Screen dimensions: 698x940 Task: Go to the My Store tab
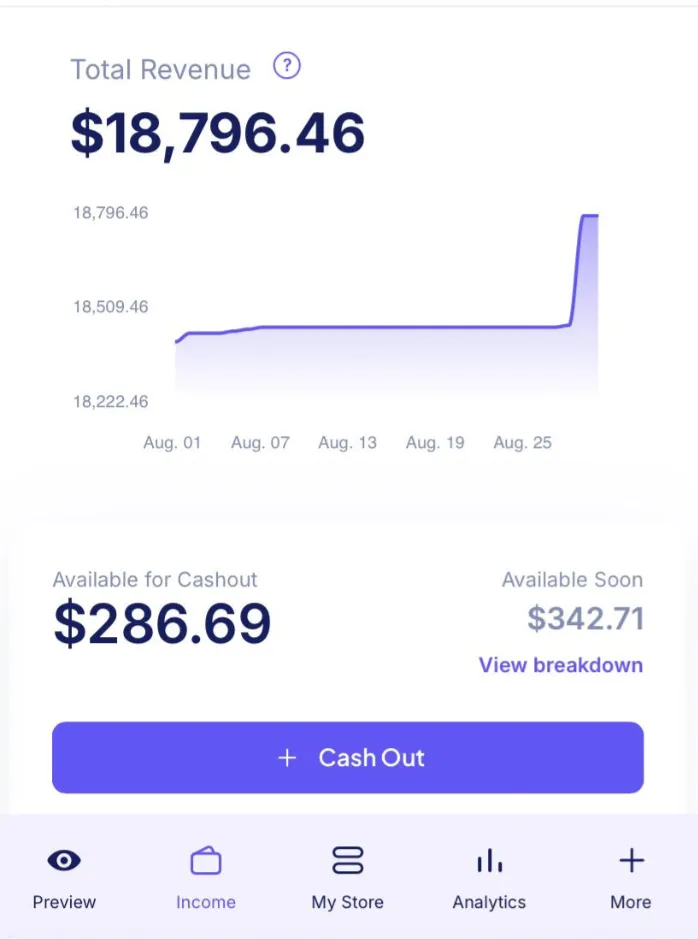tap(347, 877)
